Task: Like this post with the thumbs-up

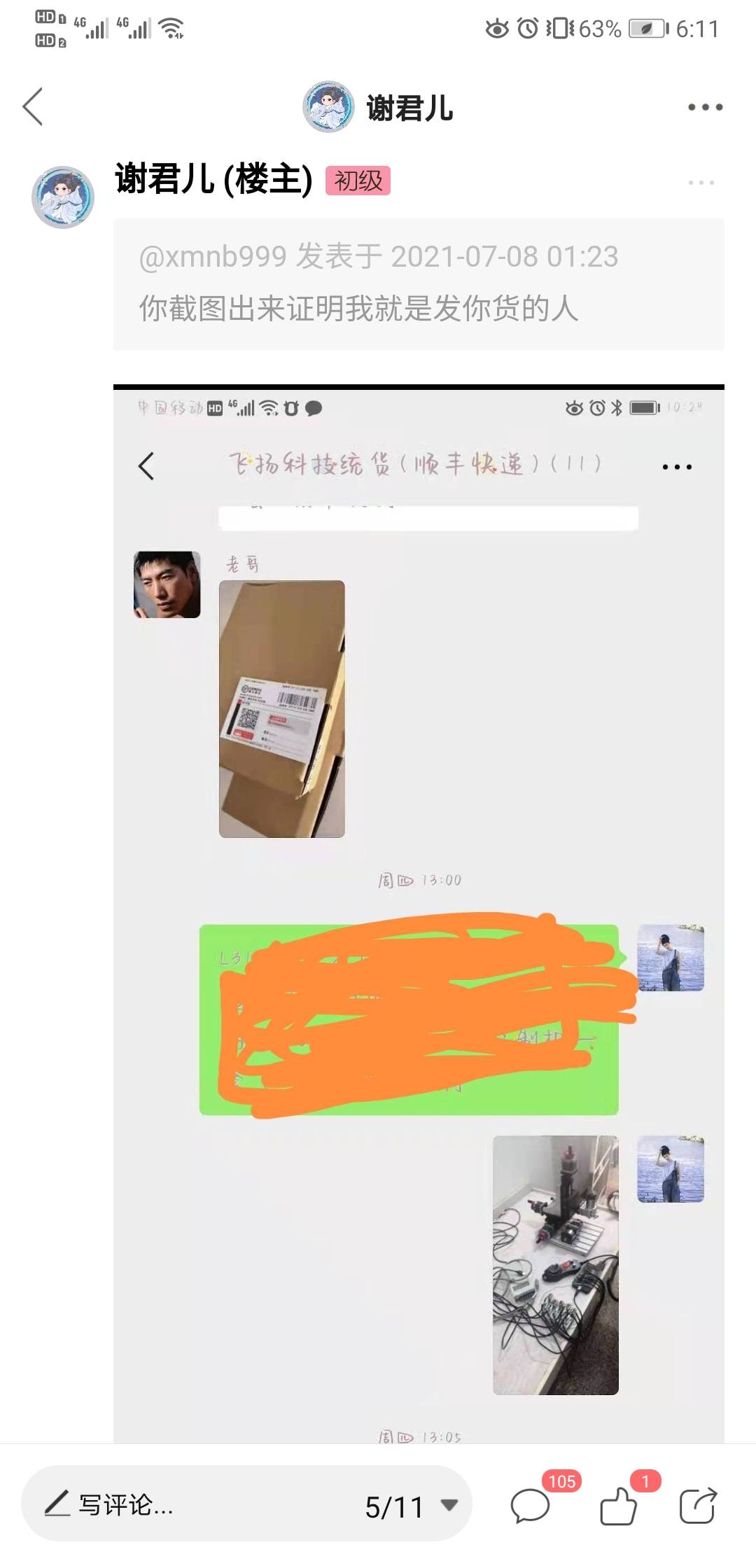Action: pos(619,1506)
